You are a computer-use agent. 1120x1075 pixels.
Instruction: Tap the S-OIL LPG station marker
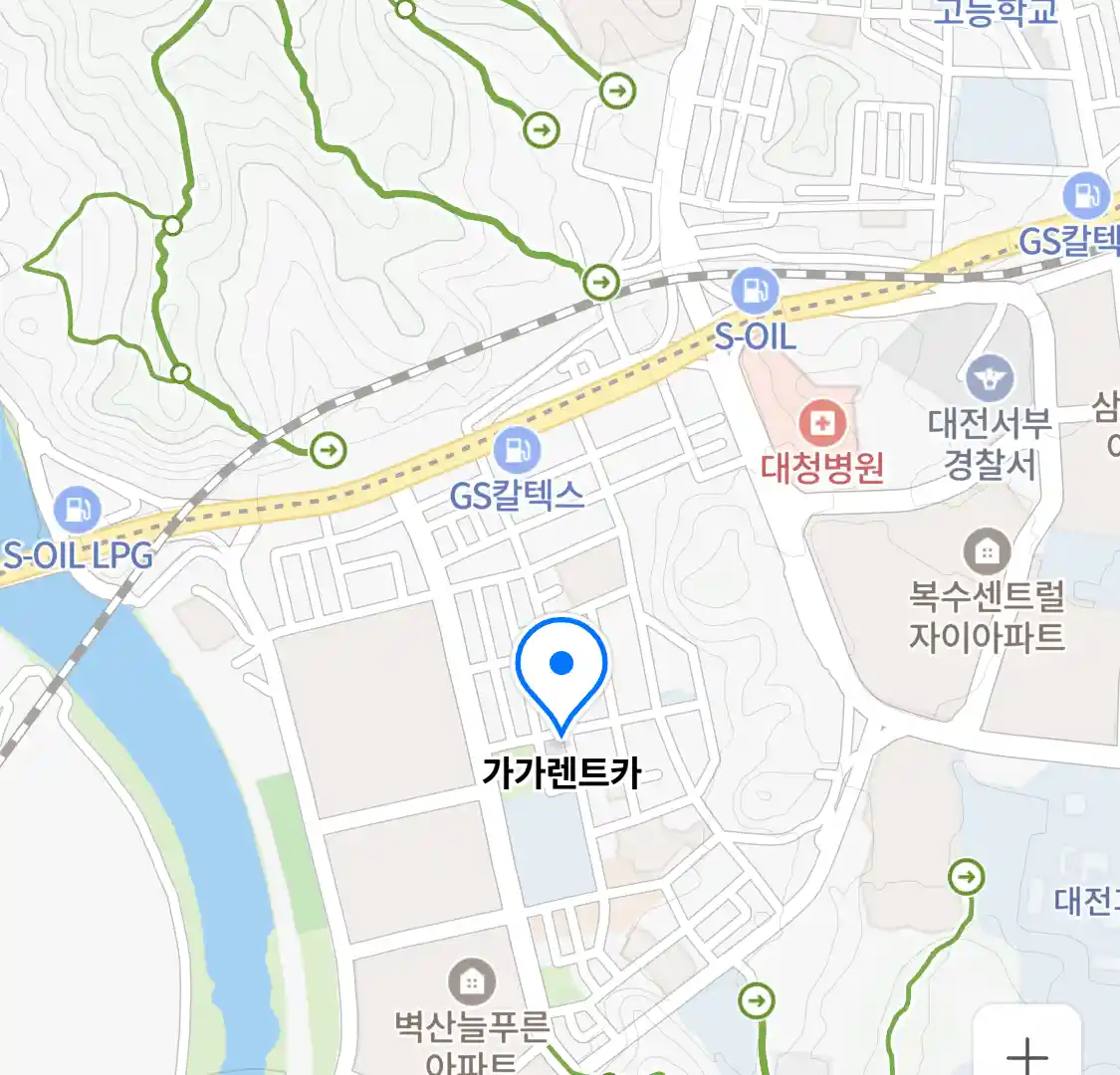77,509
